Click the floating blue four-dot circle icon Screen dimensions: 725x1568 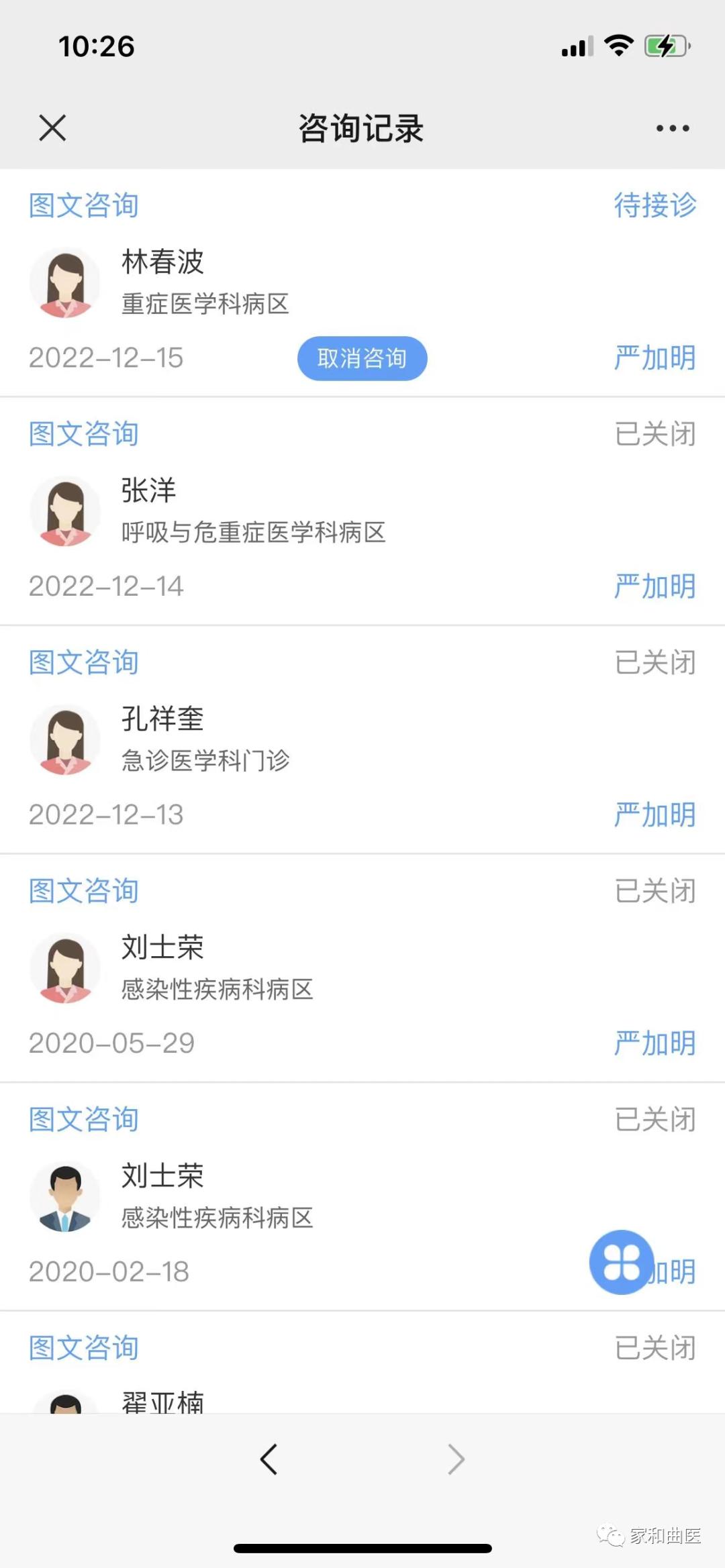tap(620, 1261)
